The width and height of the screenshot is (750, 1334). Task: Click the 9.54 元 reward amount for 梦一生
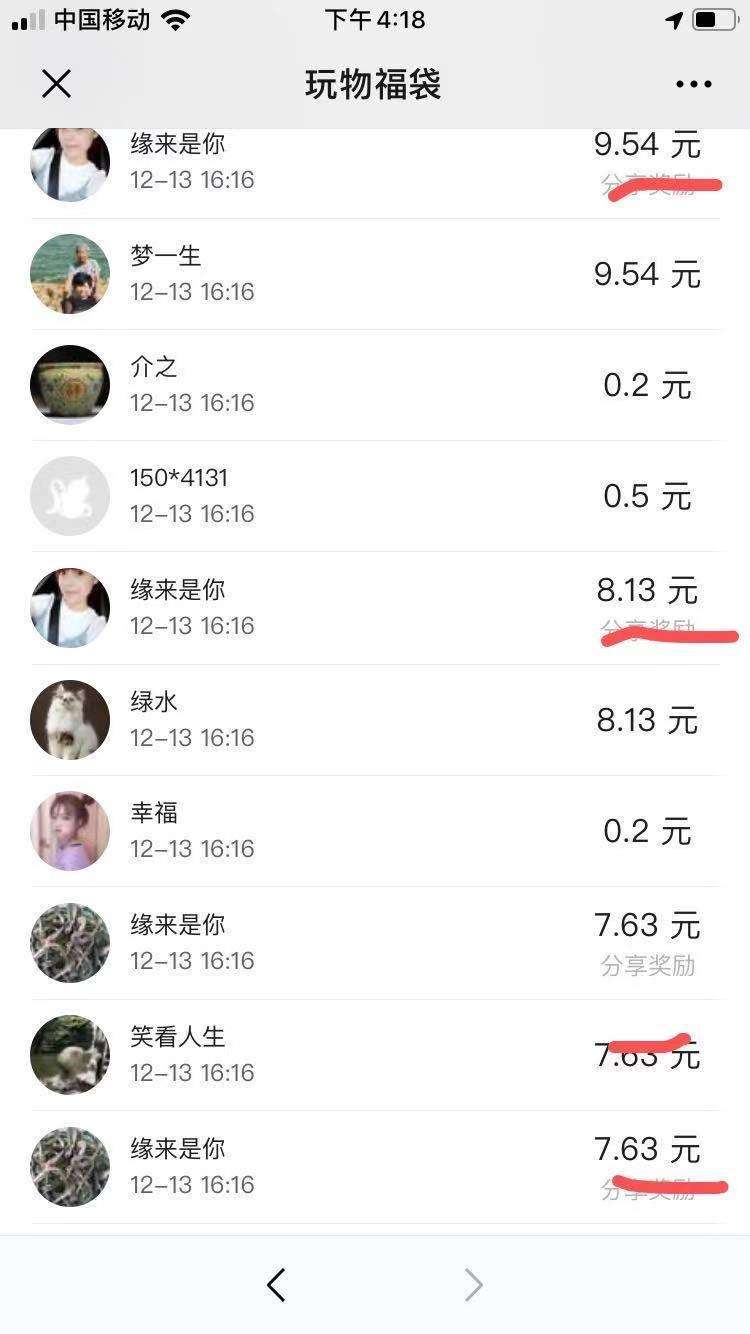point(646,272)
